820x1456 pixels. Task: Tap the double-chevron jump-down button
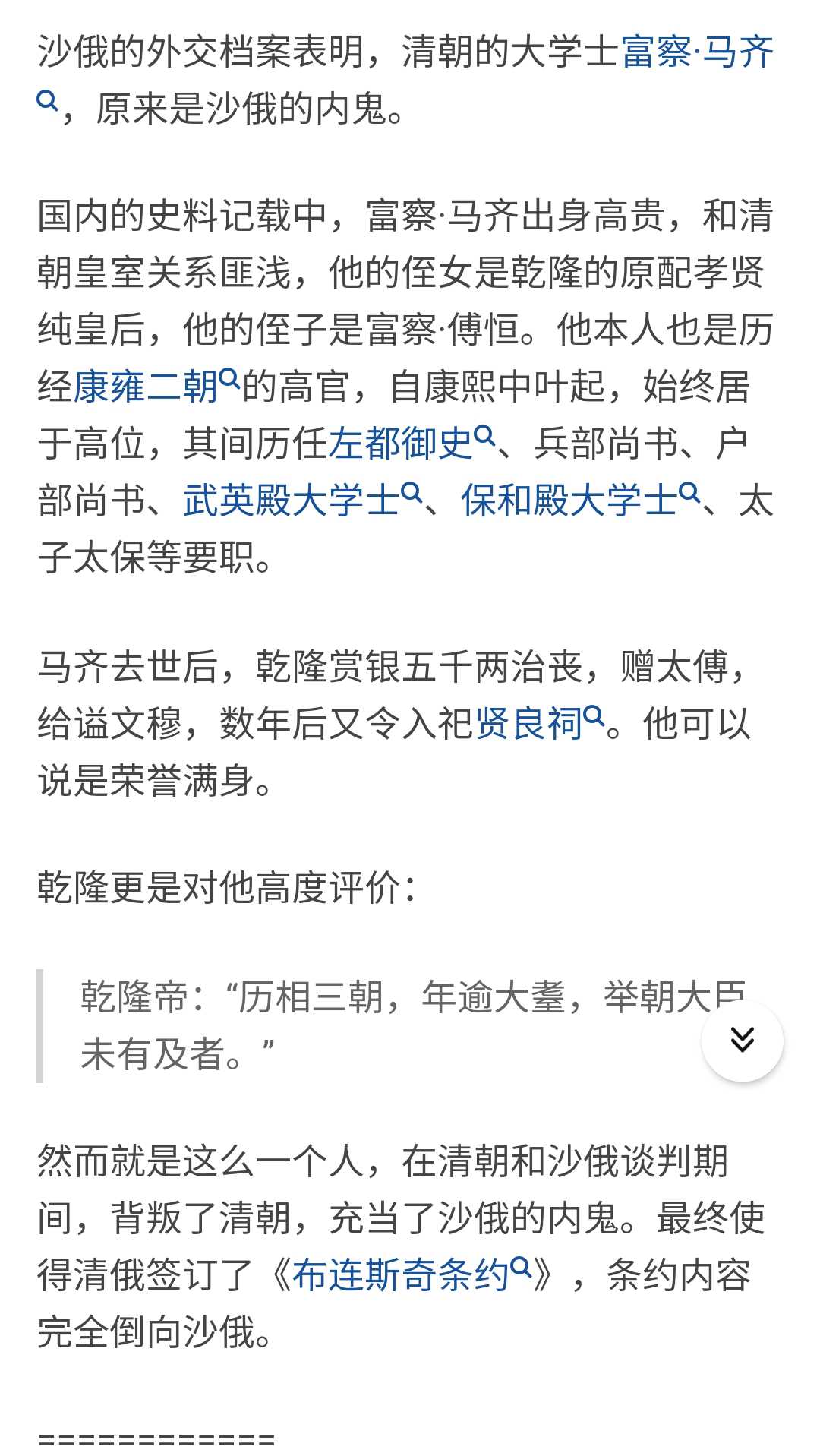[742, 1040]
